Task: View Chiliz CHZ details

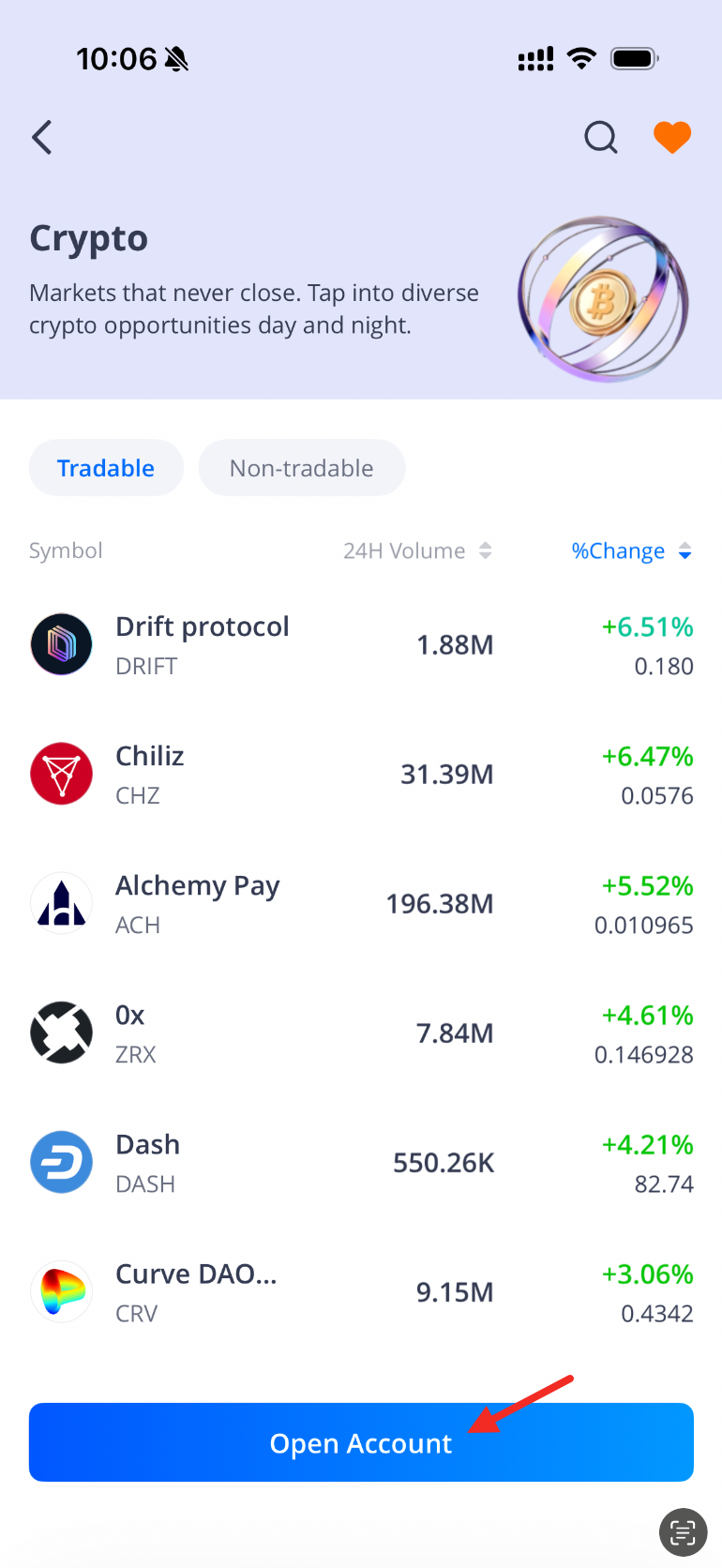Action: [361, 775]
